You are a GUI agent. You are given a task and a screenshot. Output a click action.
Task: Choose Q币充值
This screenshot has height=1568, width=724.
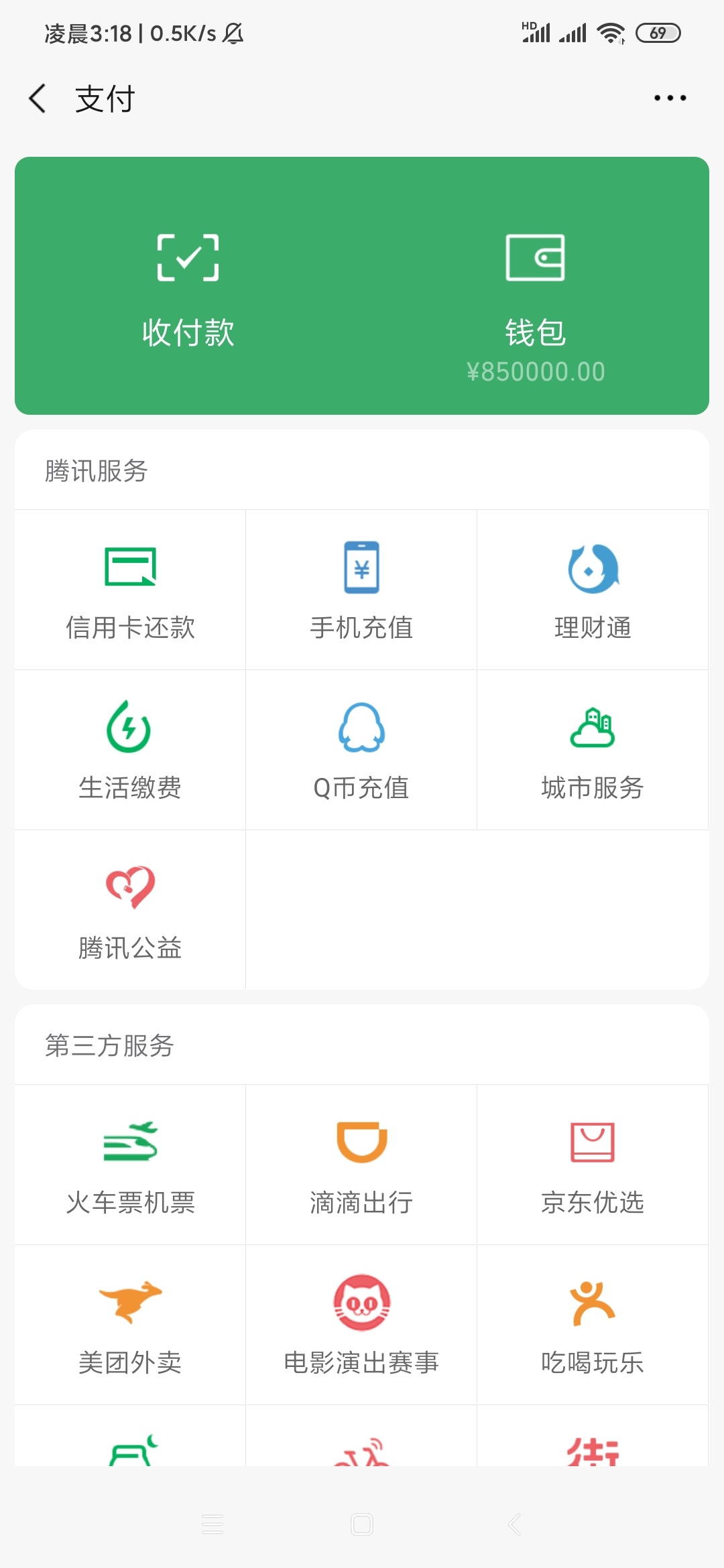coord(361,750)
